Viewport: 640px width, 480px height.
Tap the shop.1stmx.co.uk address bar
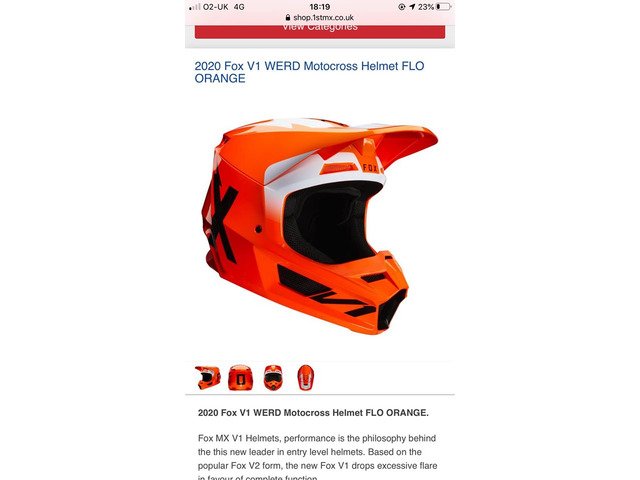[x=320, y=17]
